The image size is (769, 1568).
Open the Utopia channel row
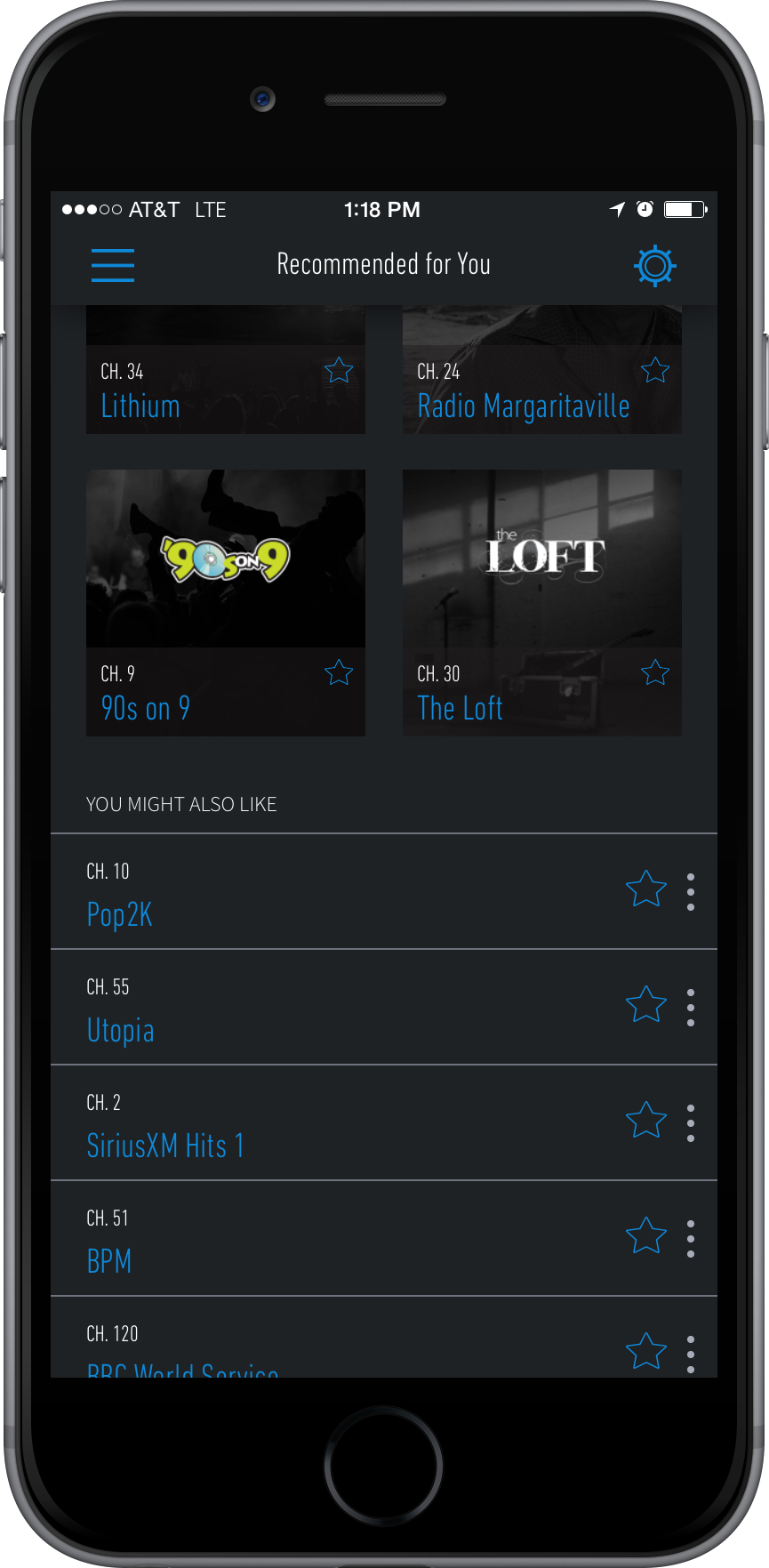pyautogui.click(x=384, y=1008)
